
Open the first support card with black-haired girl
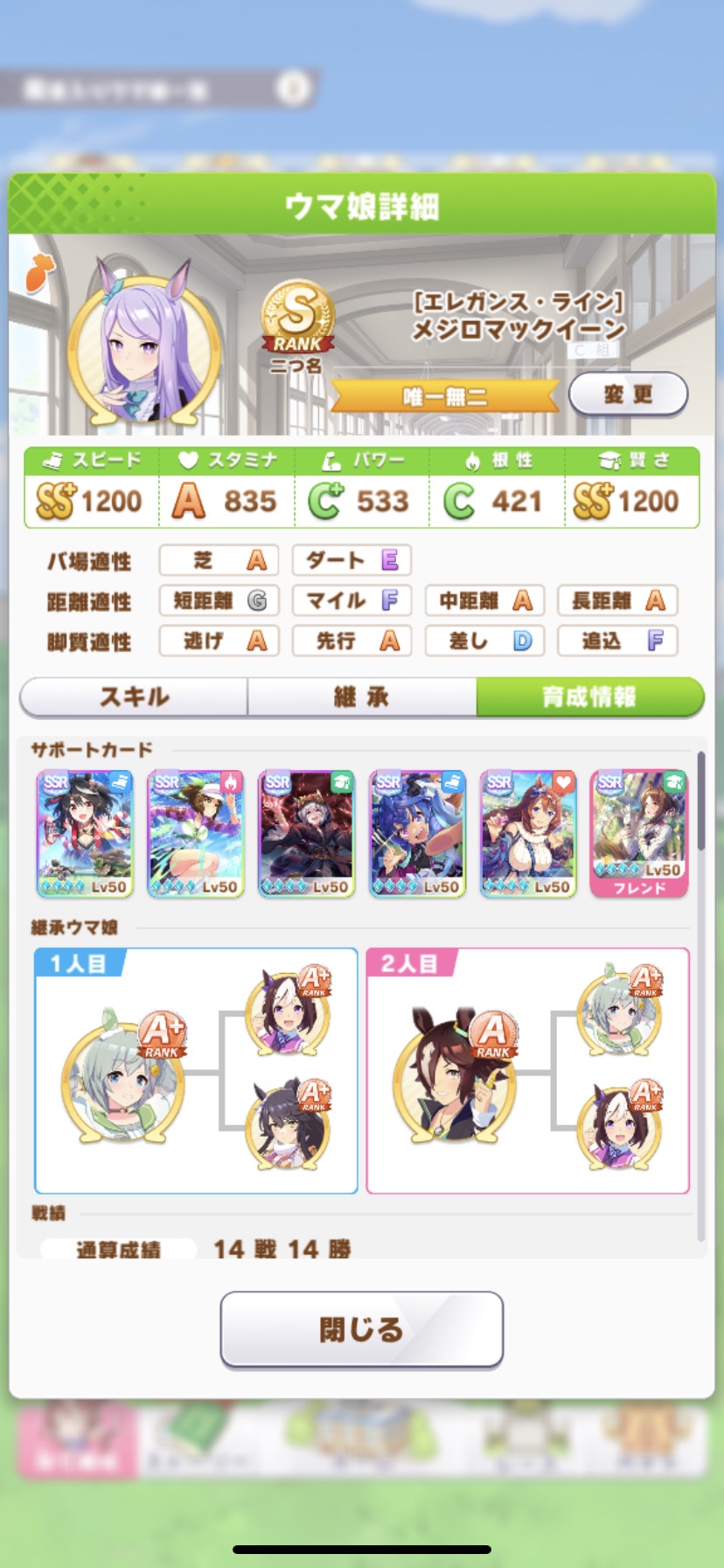(x=85, y=833)
